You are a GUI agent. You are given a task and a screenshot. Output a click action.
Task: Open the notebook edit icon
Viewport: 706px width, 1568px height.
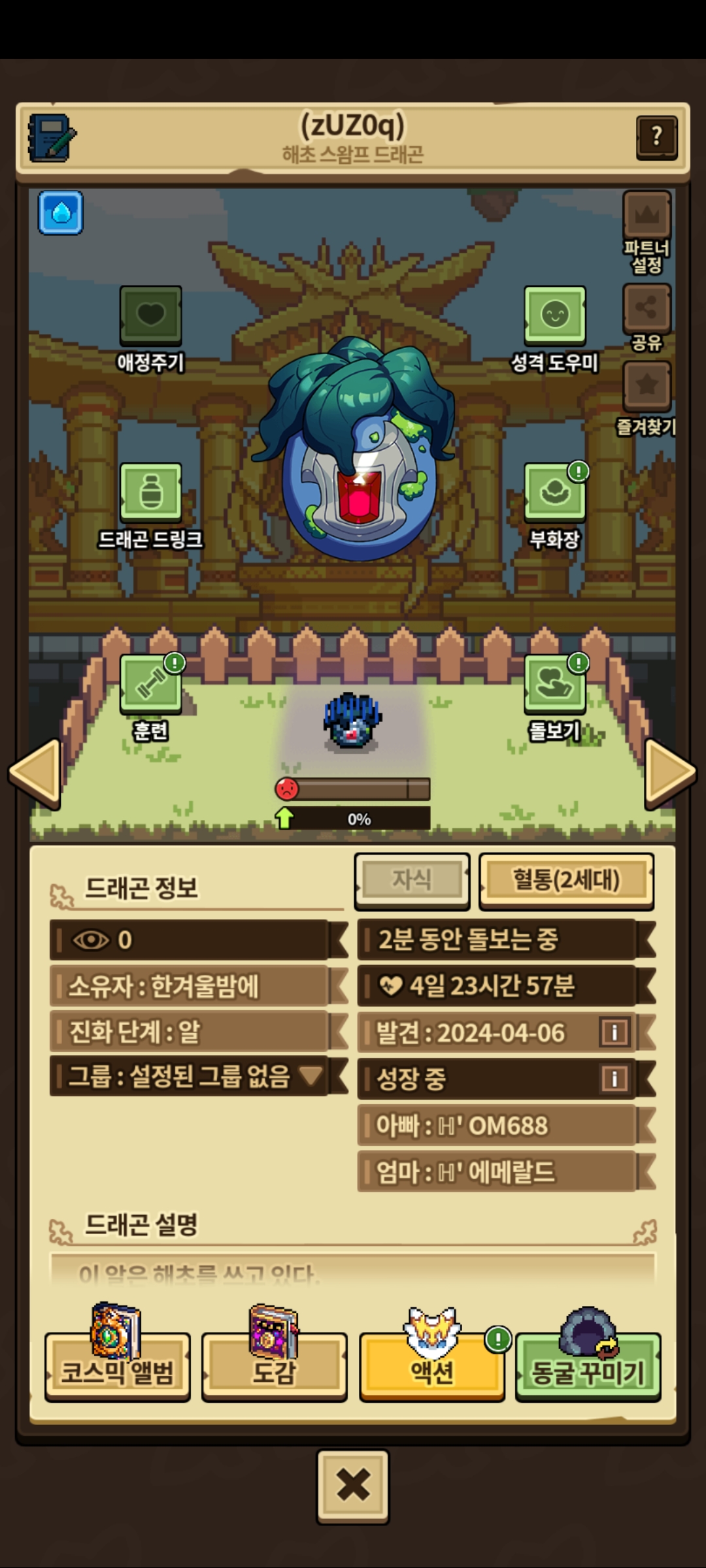pyautogui.click(x=52, y=138)
